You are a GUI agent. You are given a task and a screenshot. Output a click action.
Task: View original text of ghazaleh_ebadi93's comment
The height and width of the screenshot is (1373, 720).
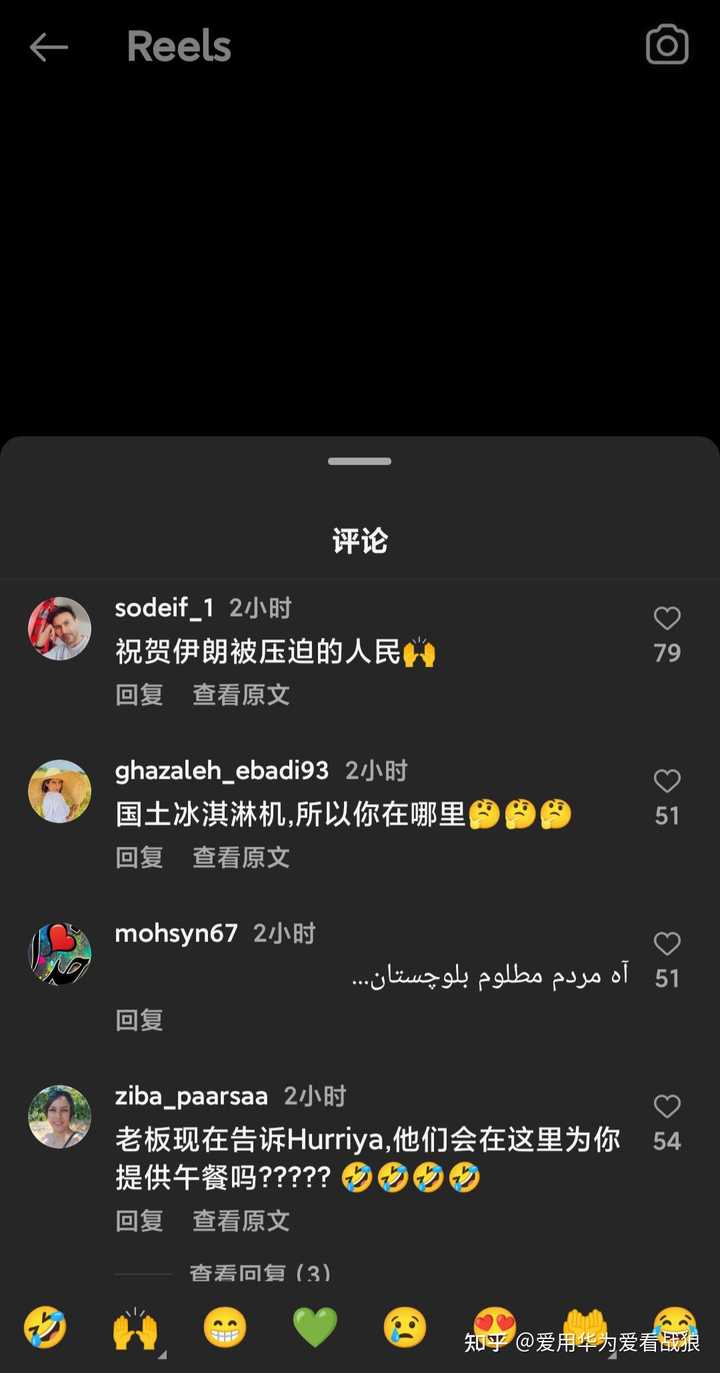[x=241, y=857]
